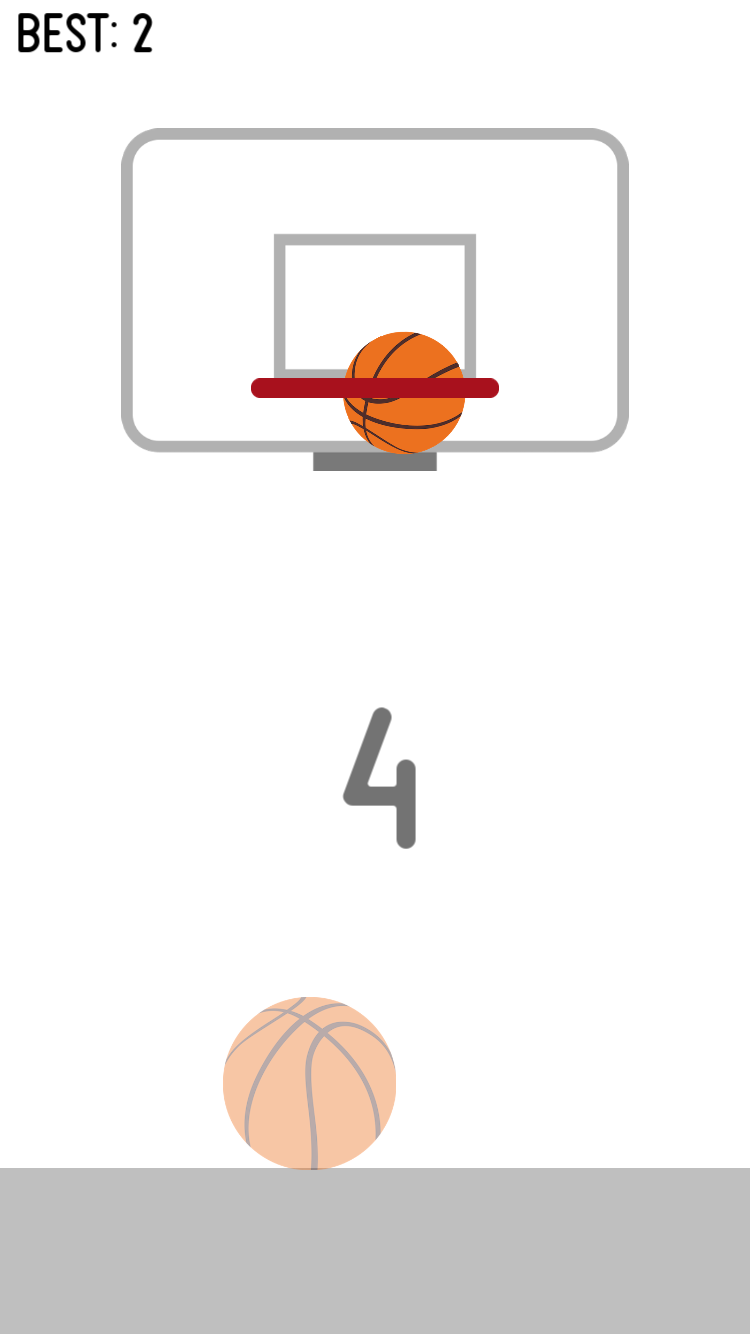Click the right corner of the rim
Screen dimensions: 750x1334
[490, 386]
